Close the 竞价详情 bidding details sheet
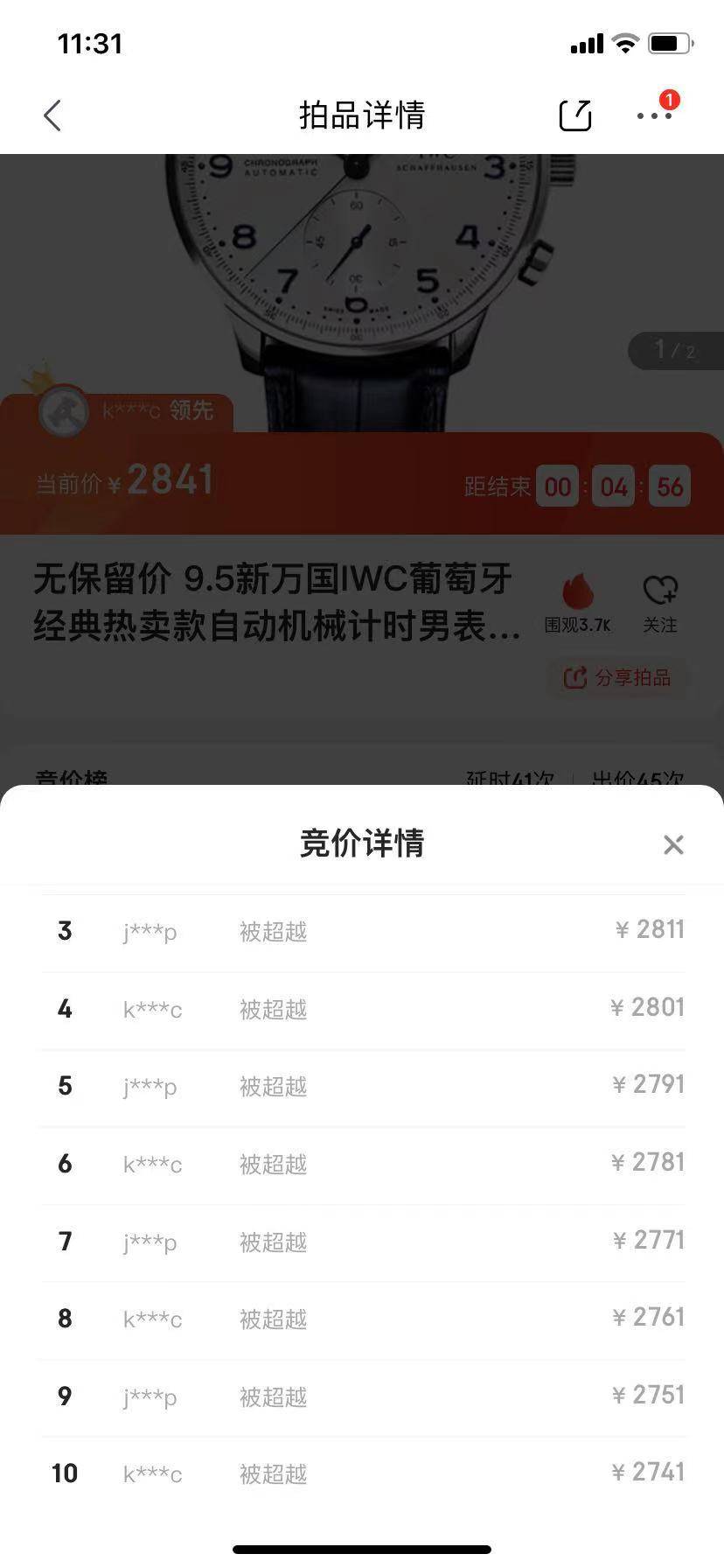The image size is (724, 1568). point(673,844)
